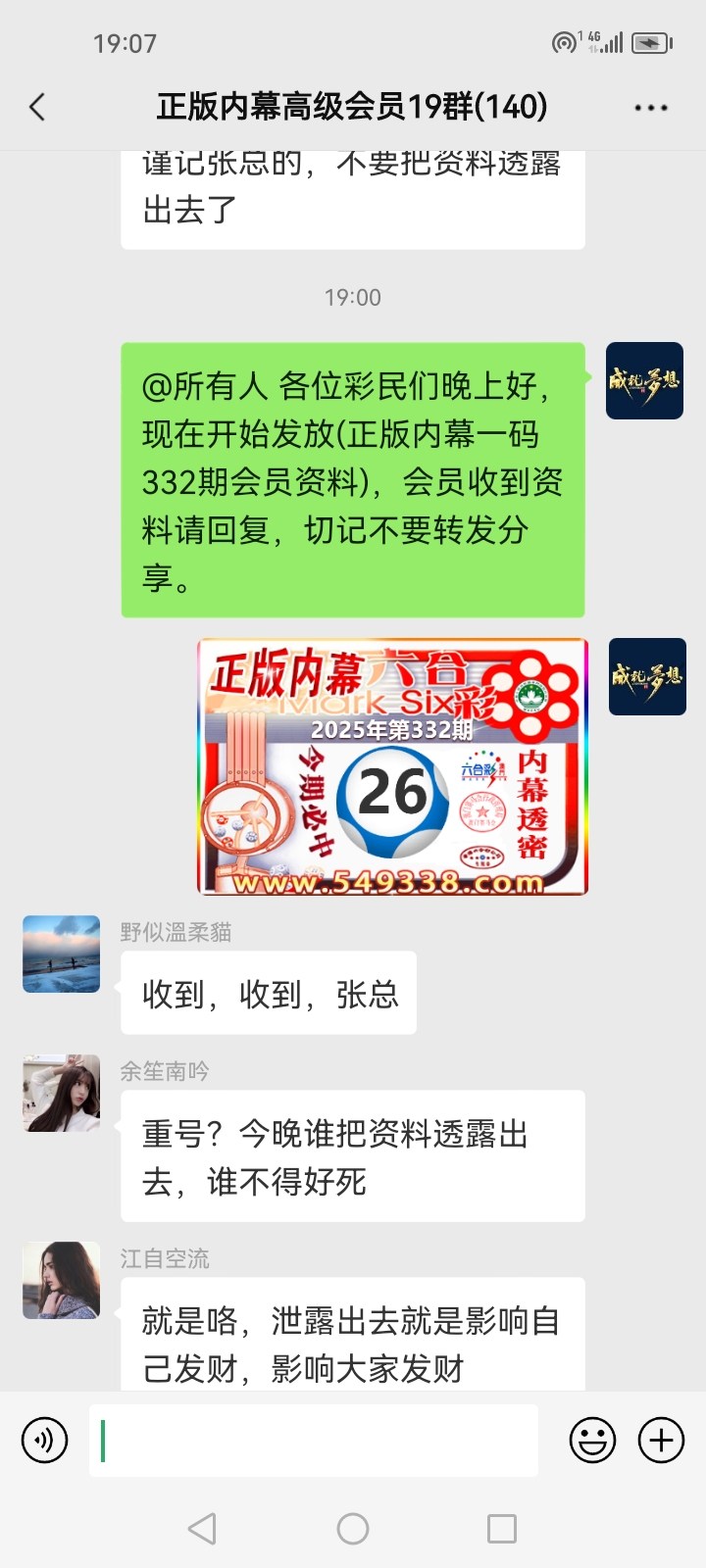Focus the message text field

pos(314,1441)
